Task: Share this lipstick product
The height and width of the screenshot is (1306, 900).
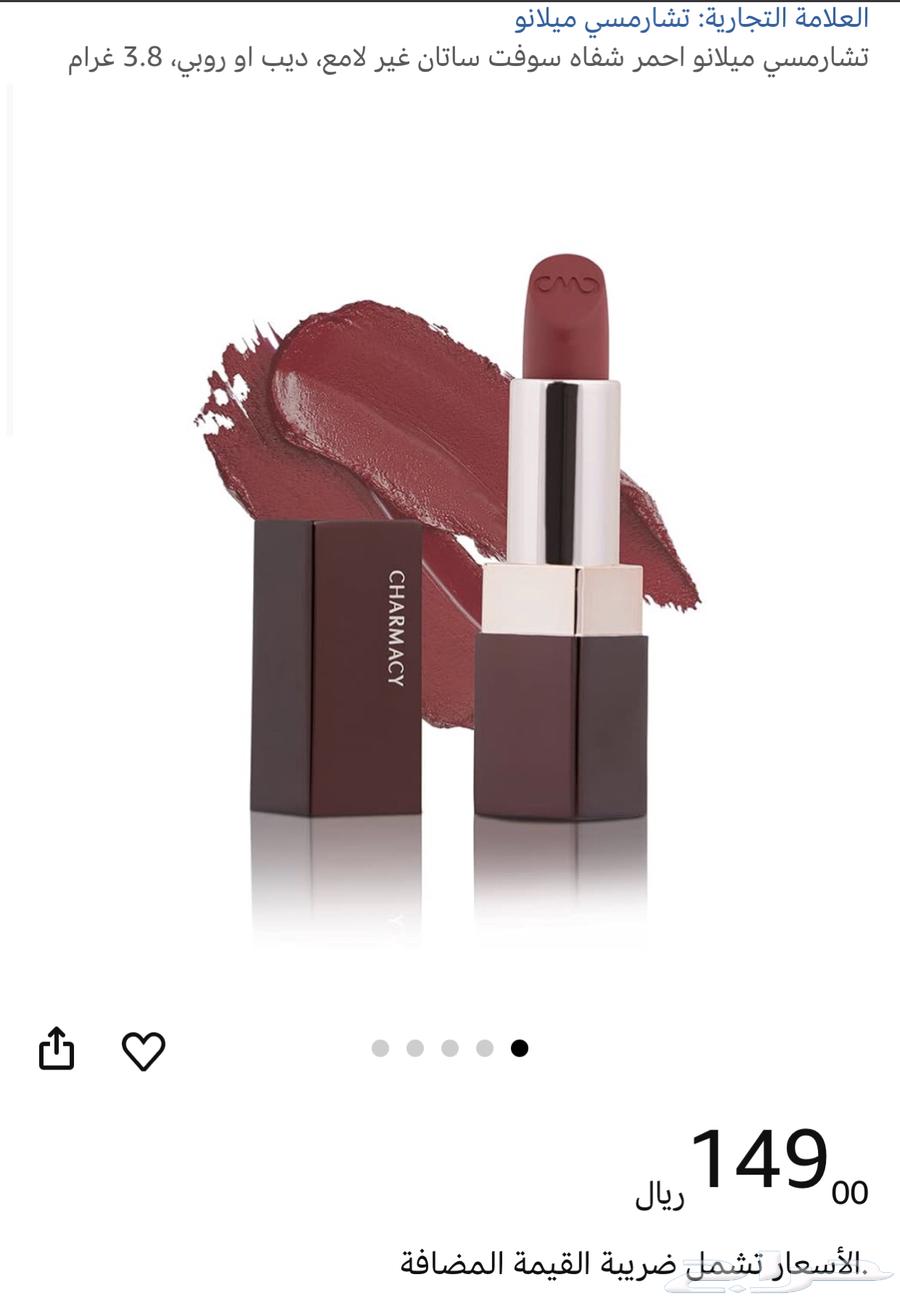Action: (57, 1049)
